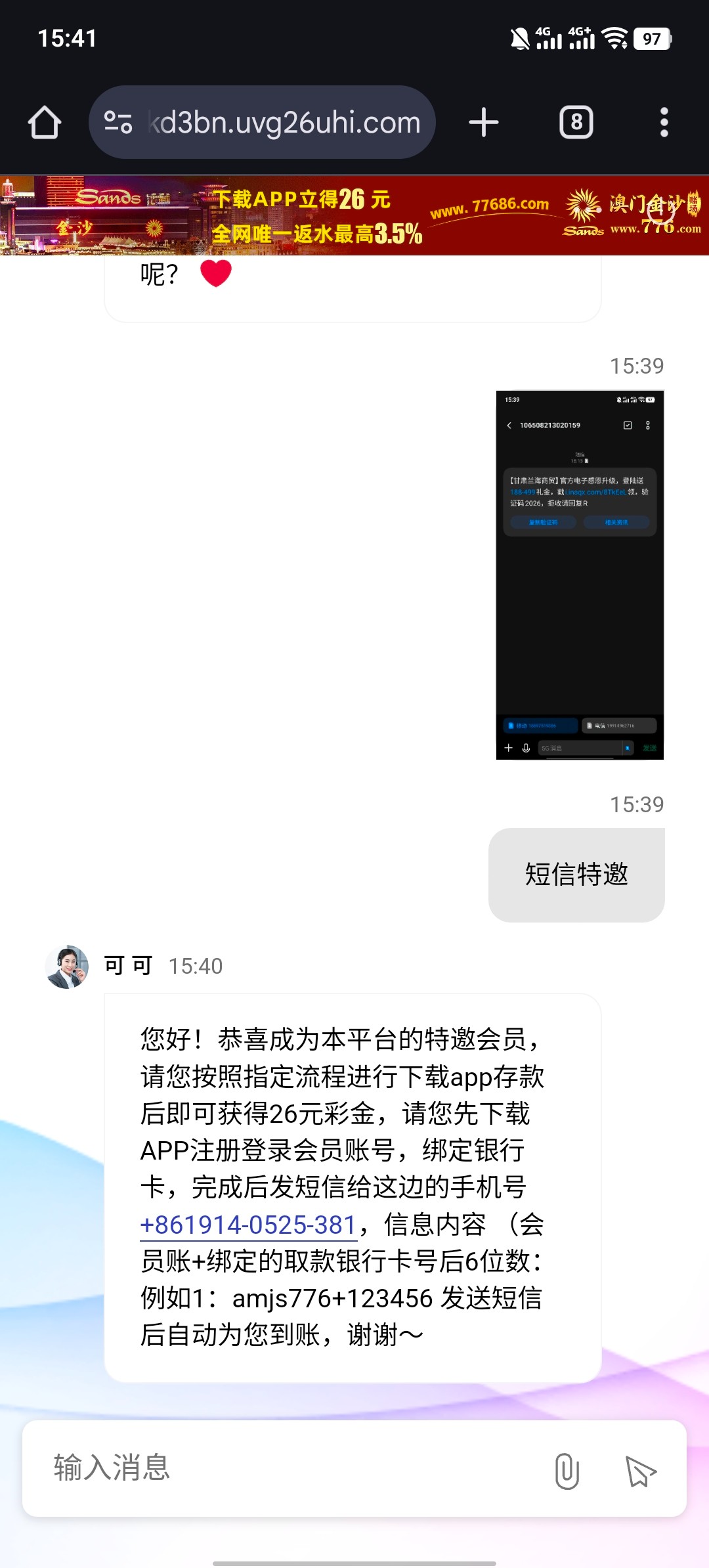
Task: Tap the address bar with kd3bn.uvg26uhi.com
Action: 284,123
